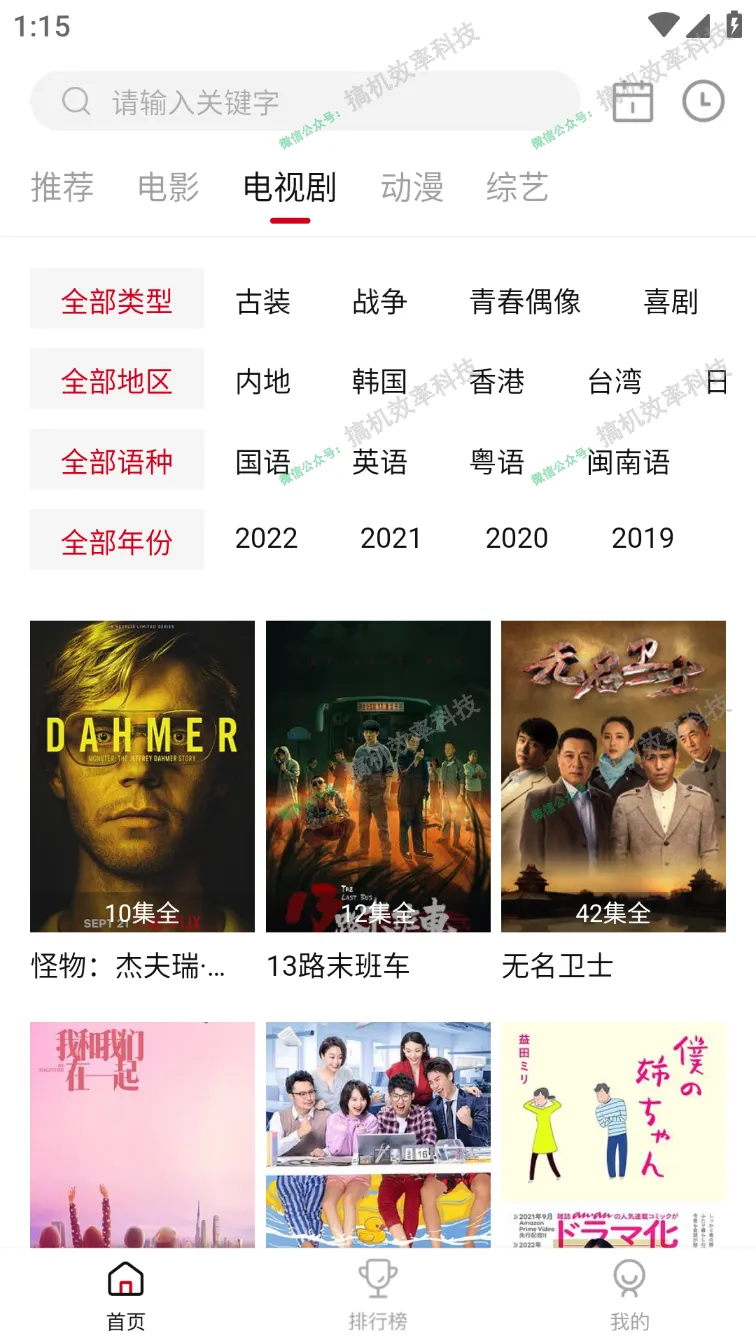Choose 香港 as the region
Screen dimensions: 756x1339
497,381
